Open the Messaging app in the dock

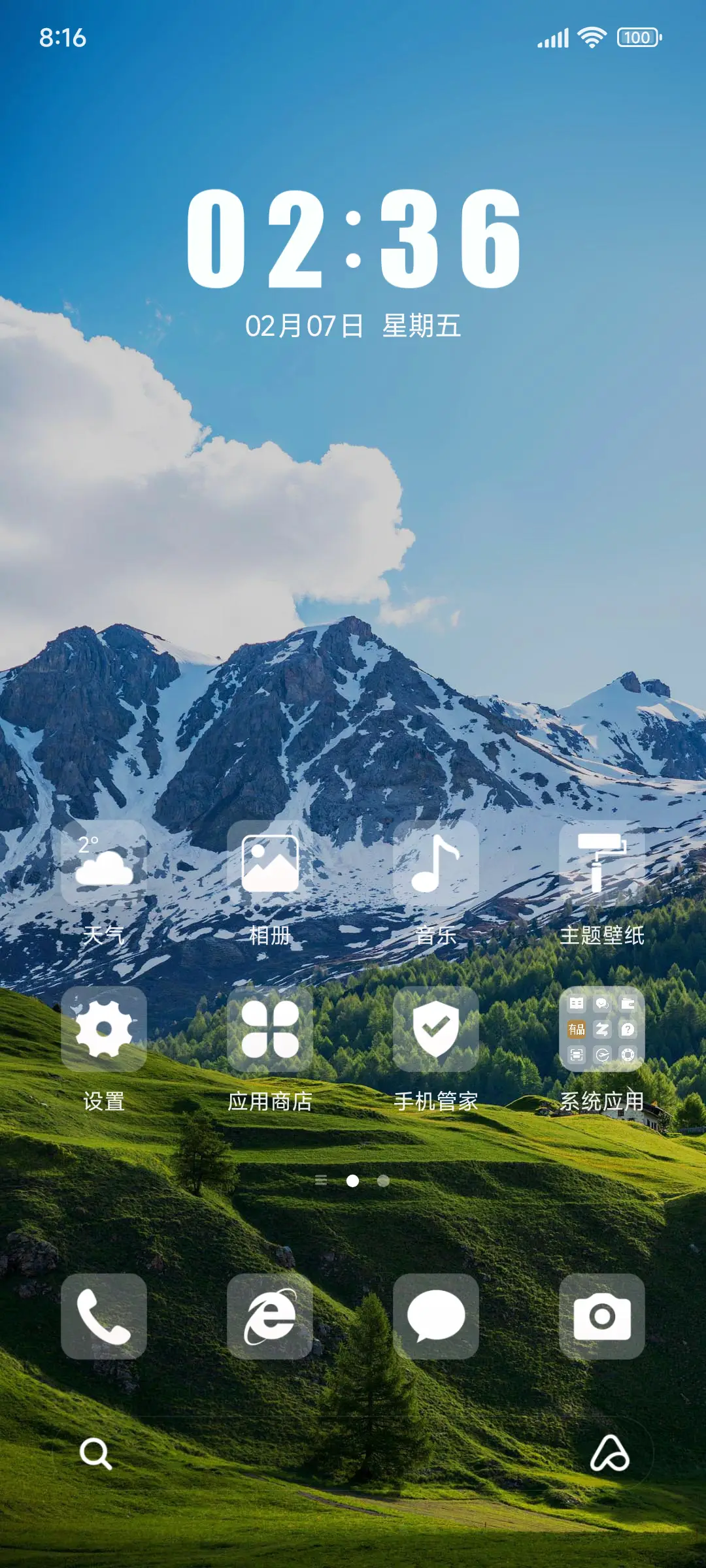pos(435,1316)
